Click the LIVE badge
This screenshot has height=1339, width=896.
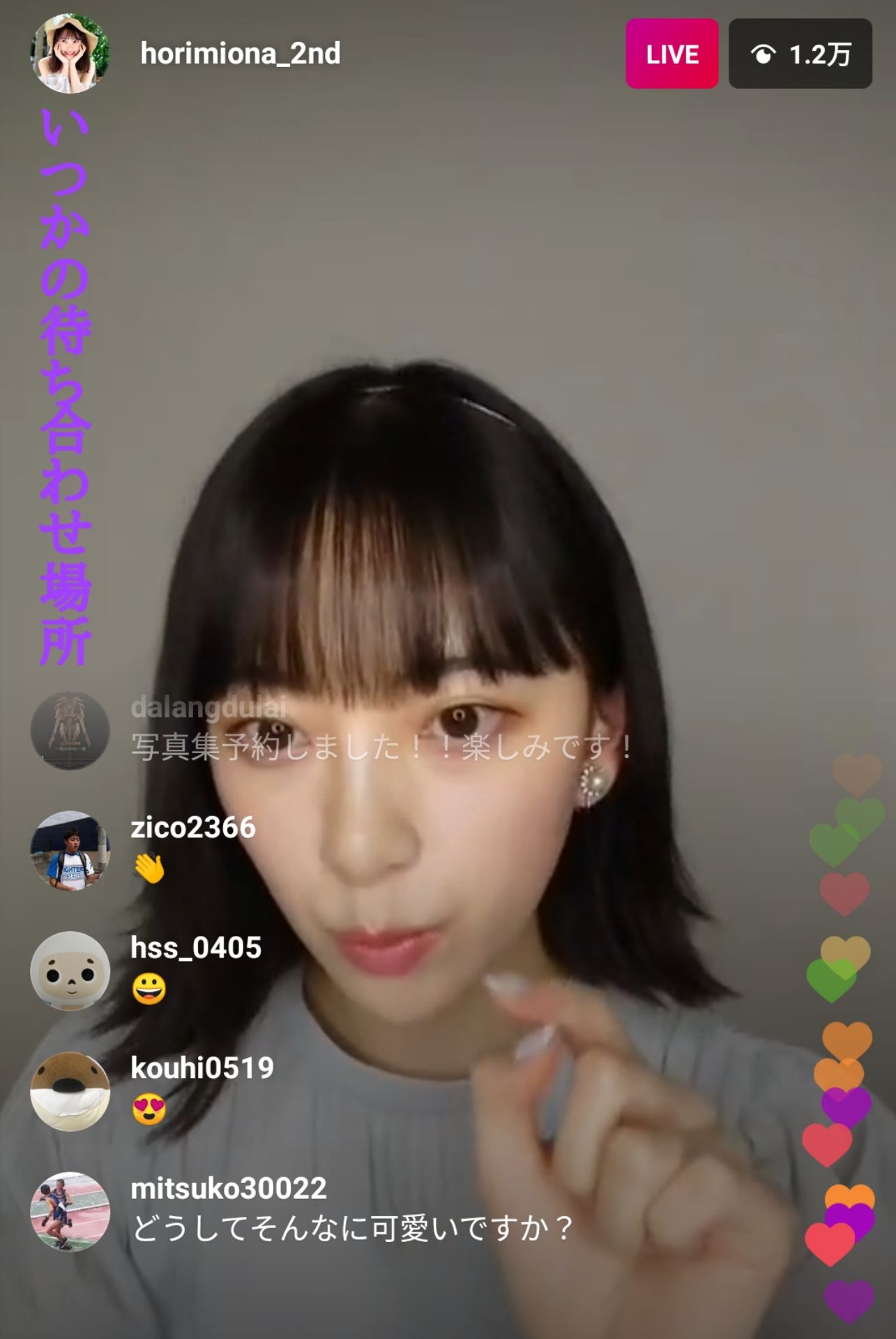671,55
